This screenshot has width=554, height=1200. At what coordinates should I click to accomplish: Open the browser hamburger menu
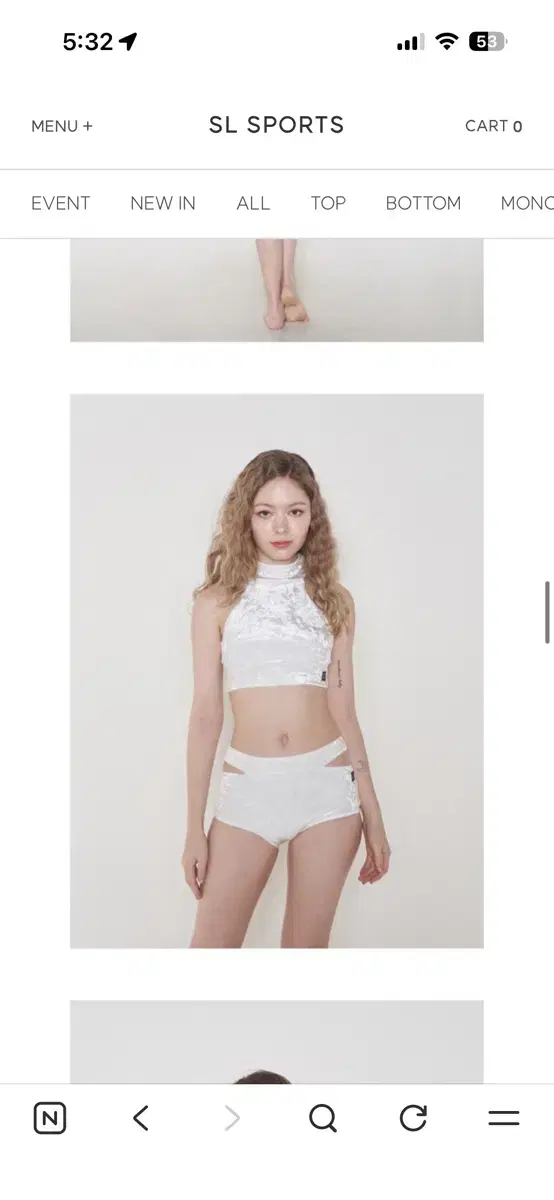[504, 1118]
